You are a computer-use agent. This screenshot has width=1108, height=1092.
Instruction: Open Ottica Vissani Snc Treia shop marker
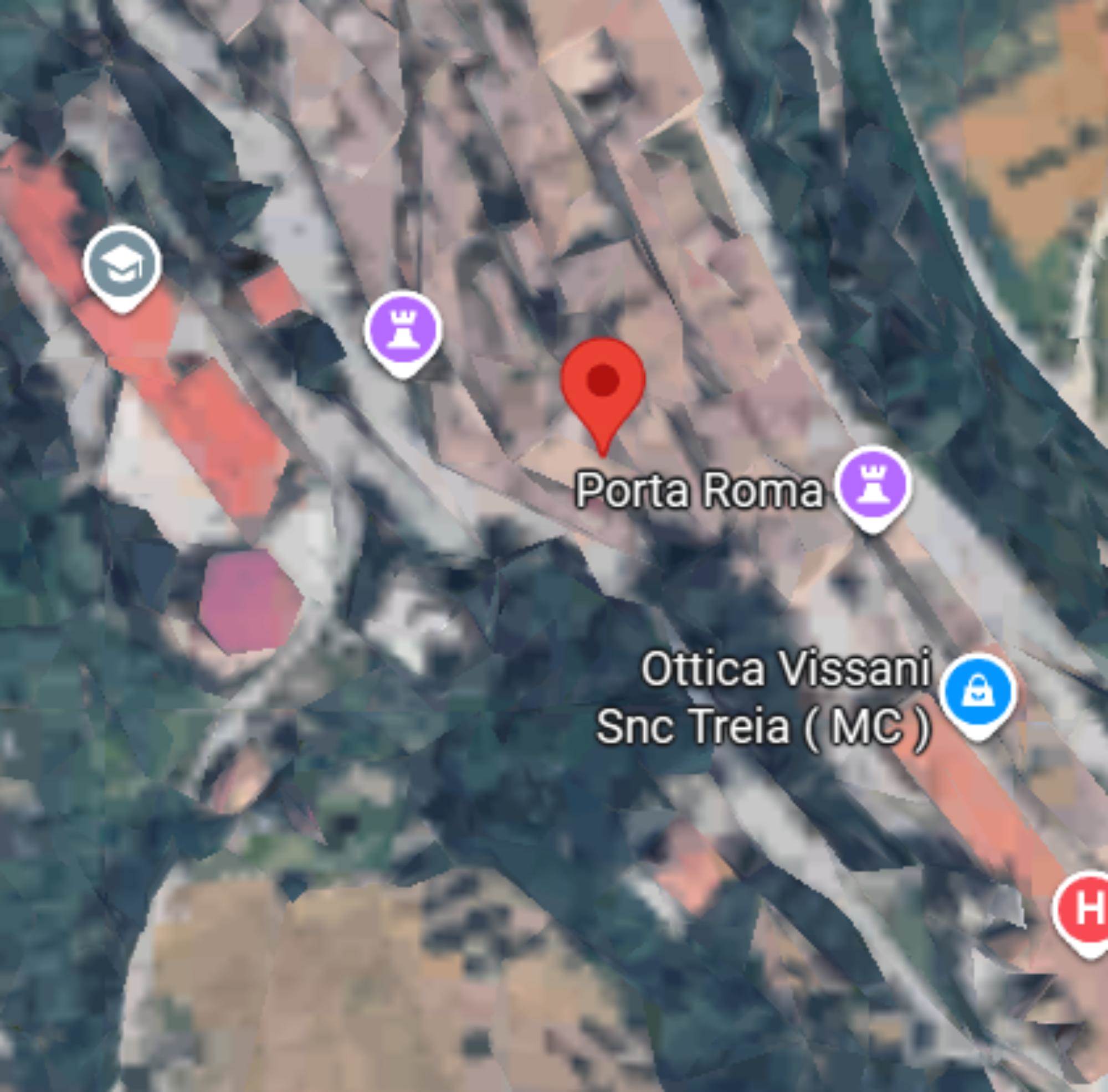[x=978, y=692]
